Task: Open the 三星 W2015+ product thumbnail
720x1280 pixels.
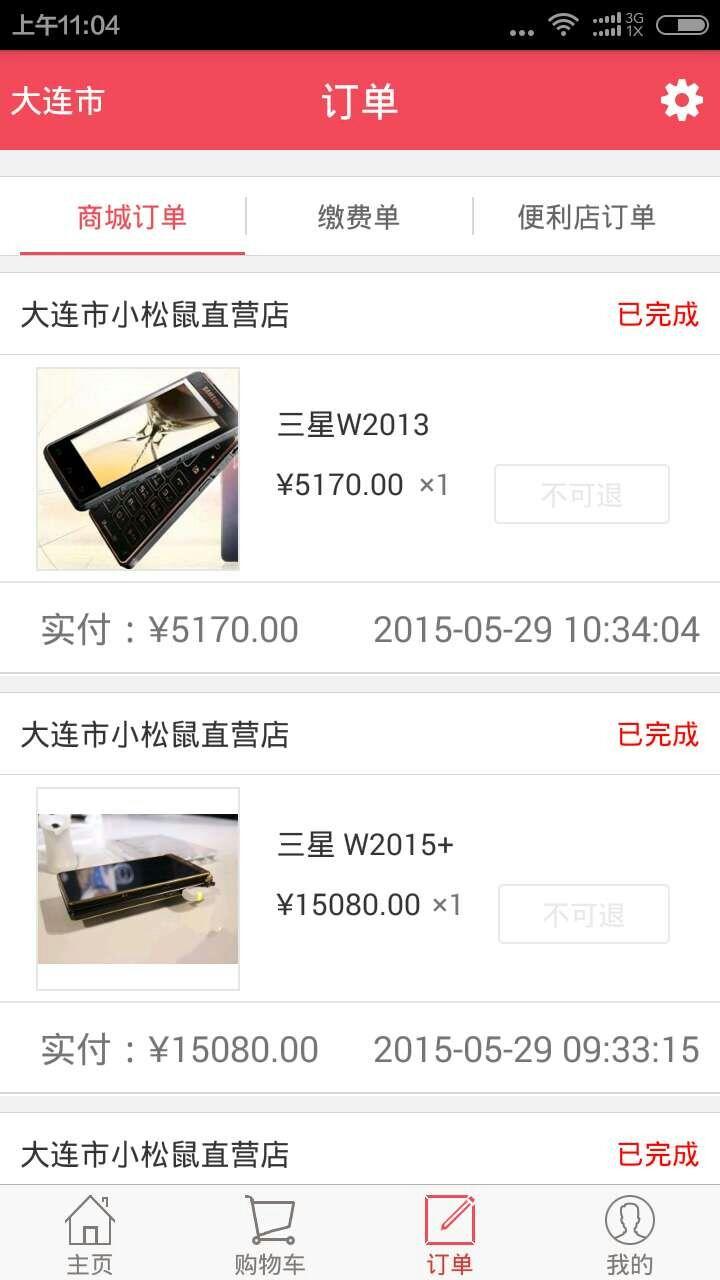Action: click(x=138, y=888)
